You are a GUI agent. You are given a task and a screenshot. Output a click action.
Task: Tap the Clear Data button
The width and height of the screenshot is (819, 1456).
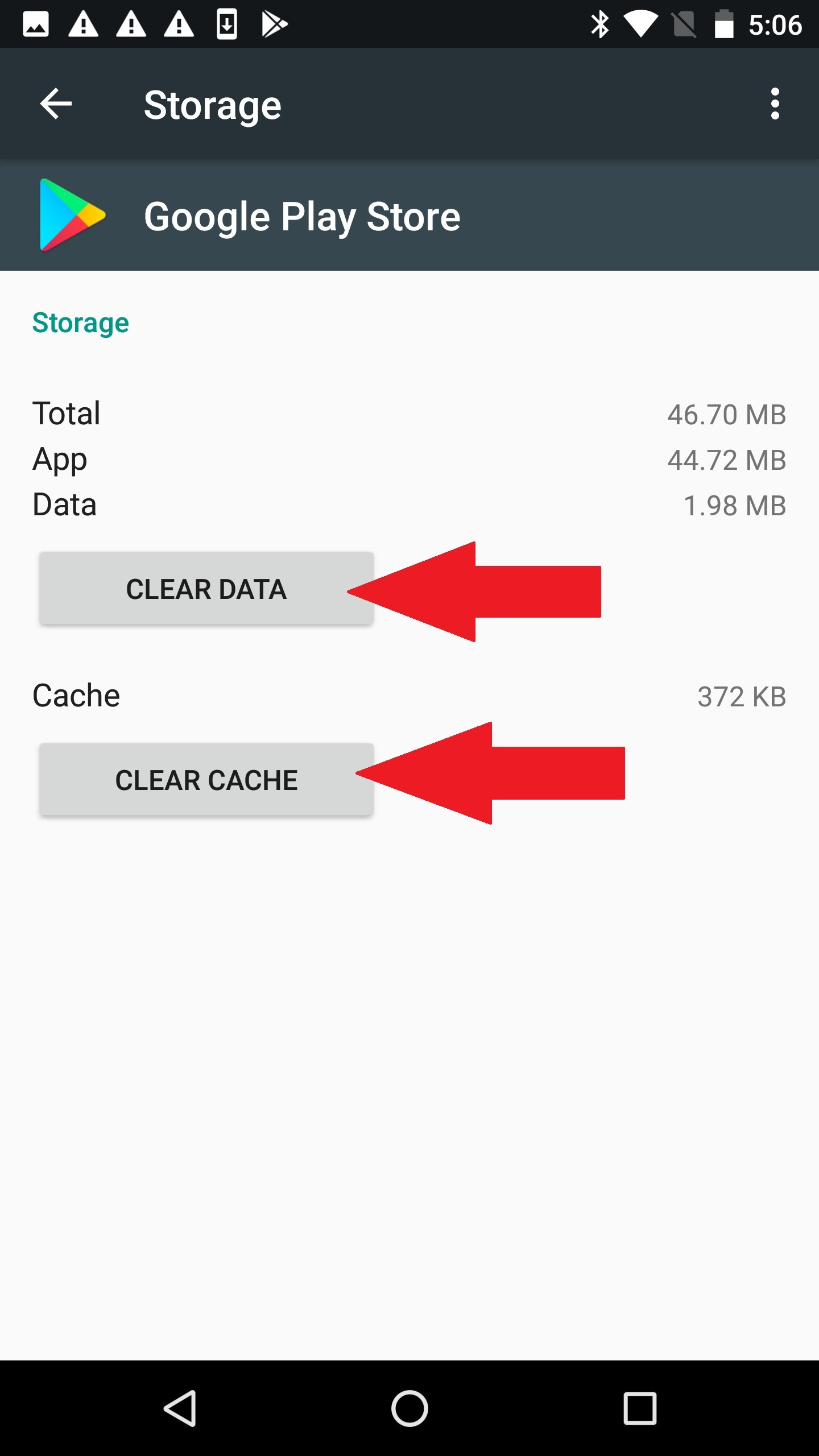coord(206,589)
